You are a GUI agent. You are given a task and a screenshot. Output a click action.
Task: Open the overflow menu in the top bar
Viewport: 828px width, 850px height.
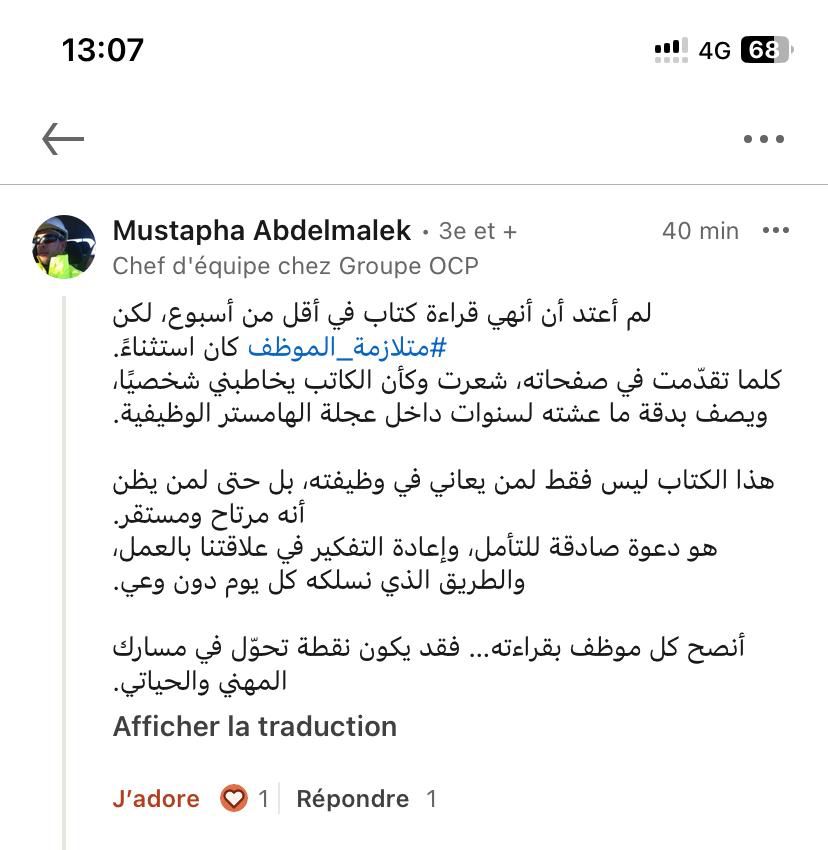(x=764, y=140)
